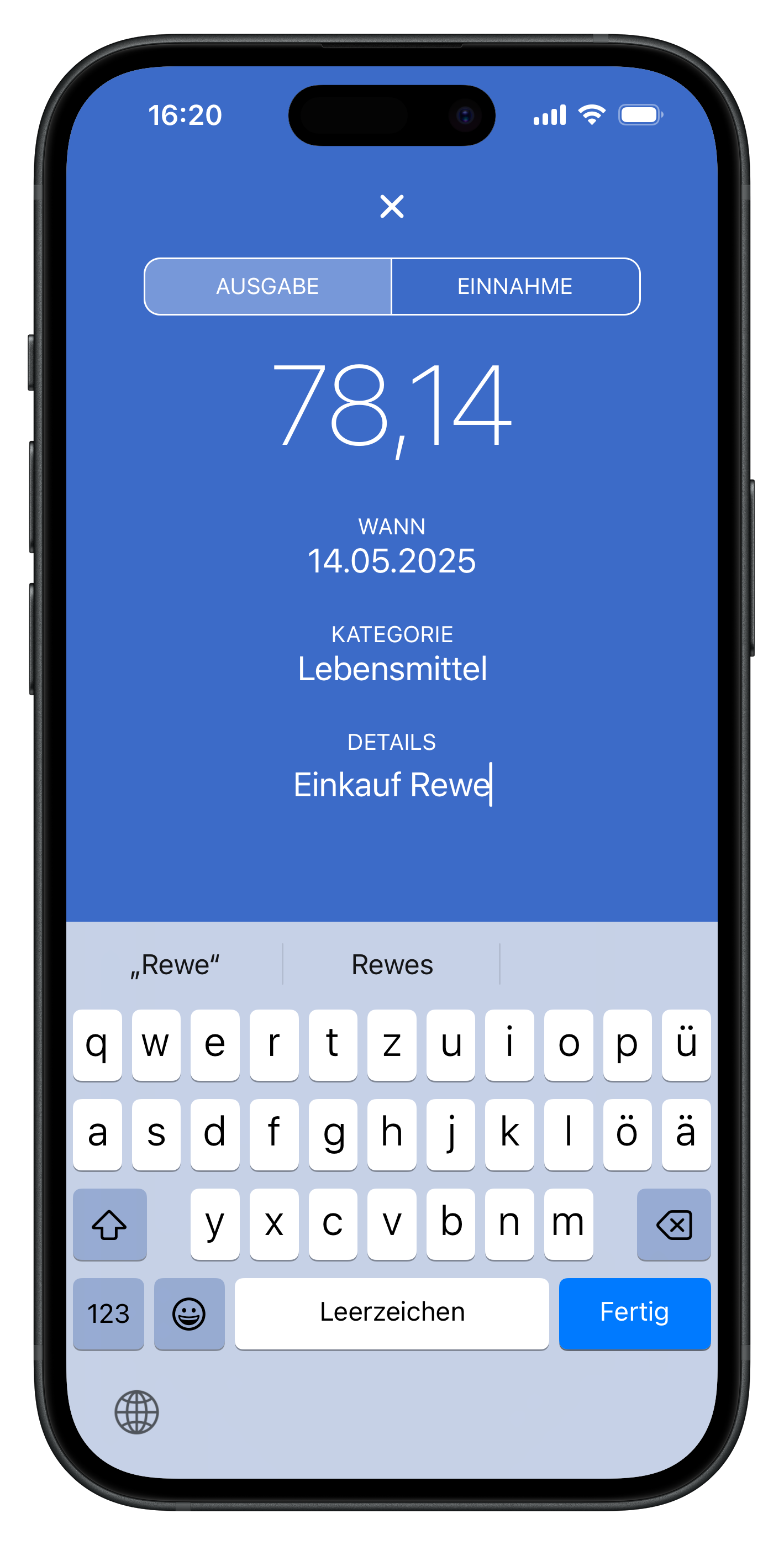Select the AUSGABE segment
784x1545 pixels.
coord(267,287)
